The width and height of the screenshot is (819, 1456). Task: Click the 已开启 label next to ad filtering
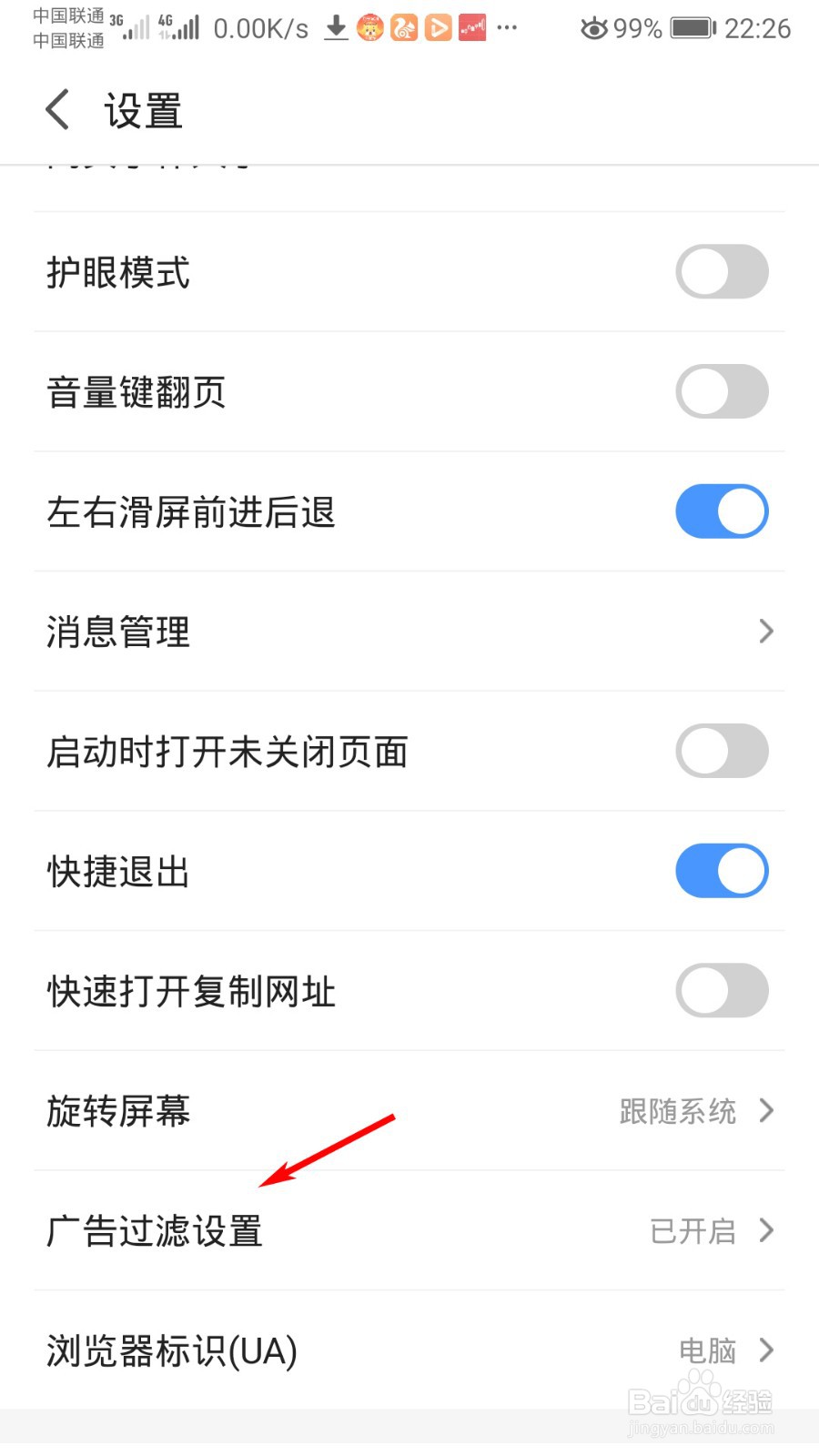point(693,1232)
